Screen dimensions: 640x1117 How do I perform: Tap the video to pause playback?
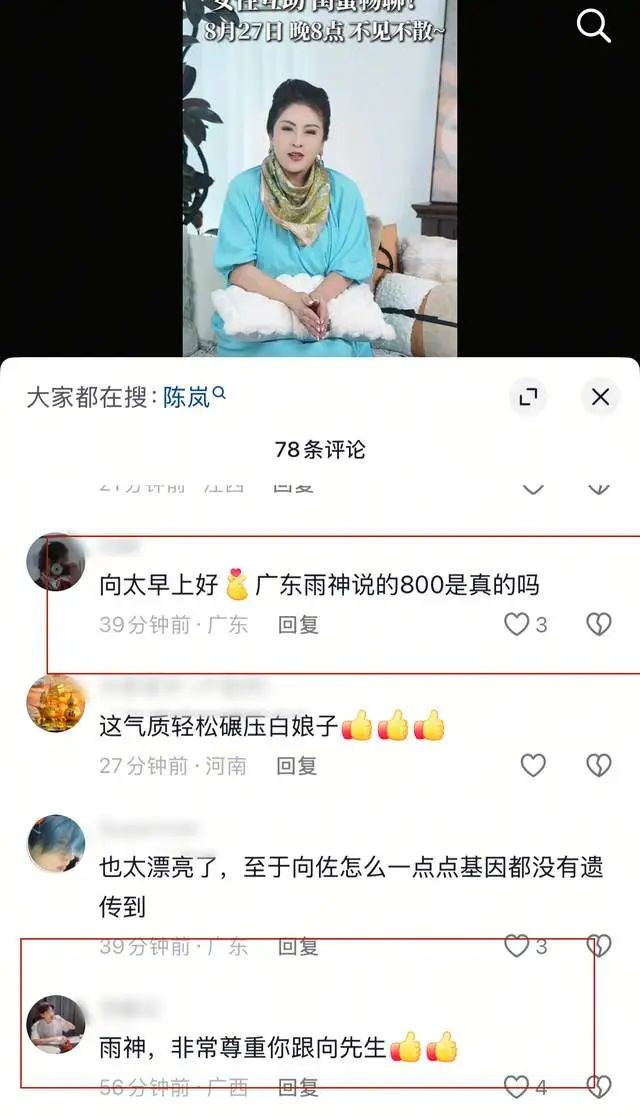point(319,200)
